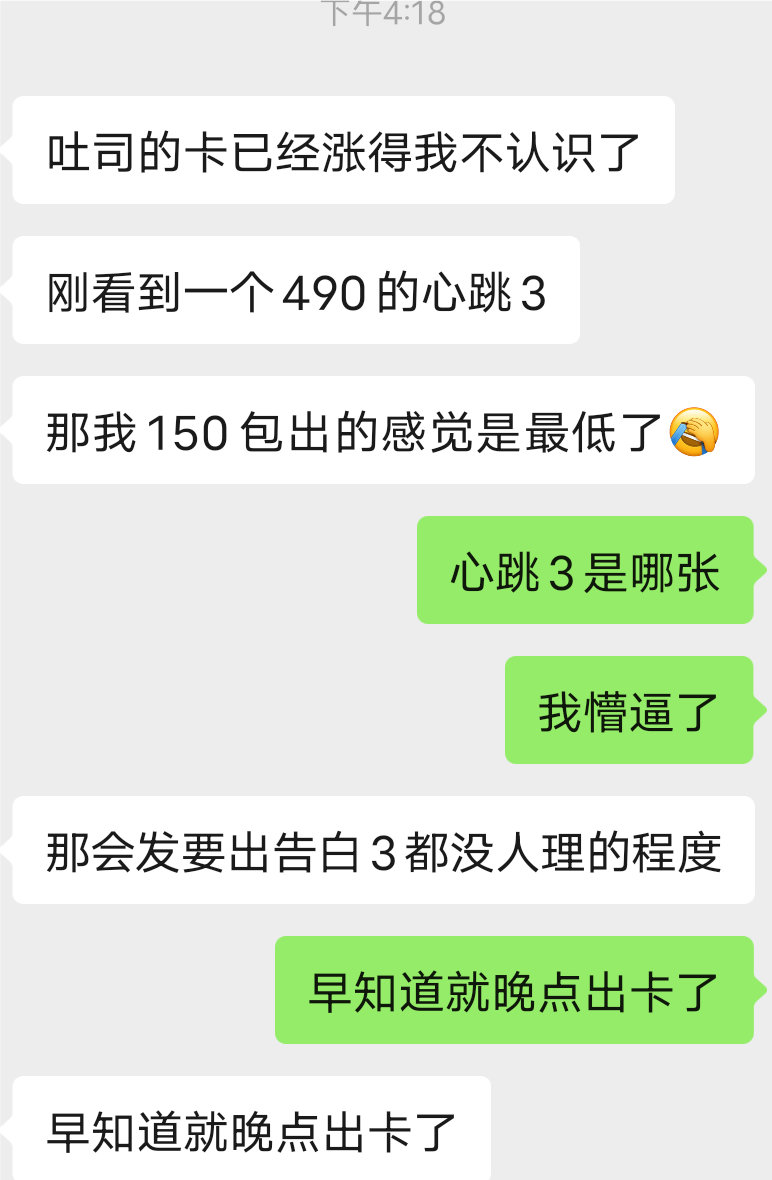Tap the bubble mentioning 490 的心跳 3
The image size is (772, 1180).
295,290
